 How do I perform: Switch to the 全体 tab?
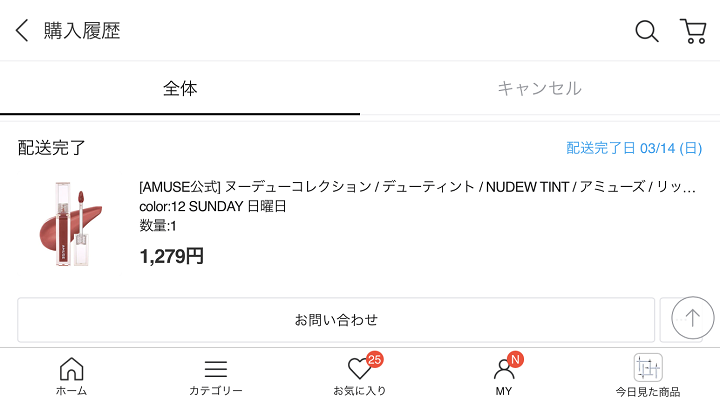coord(180,89)
